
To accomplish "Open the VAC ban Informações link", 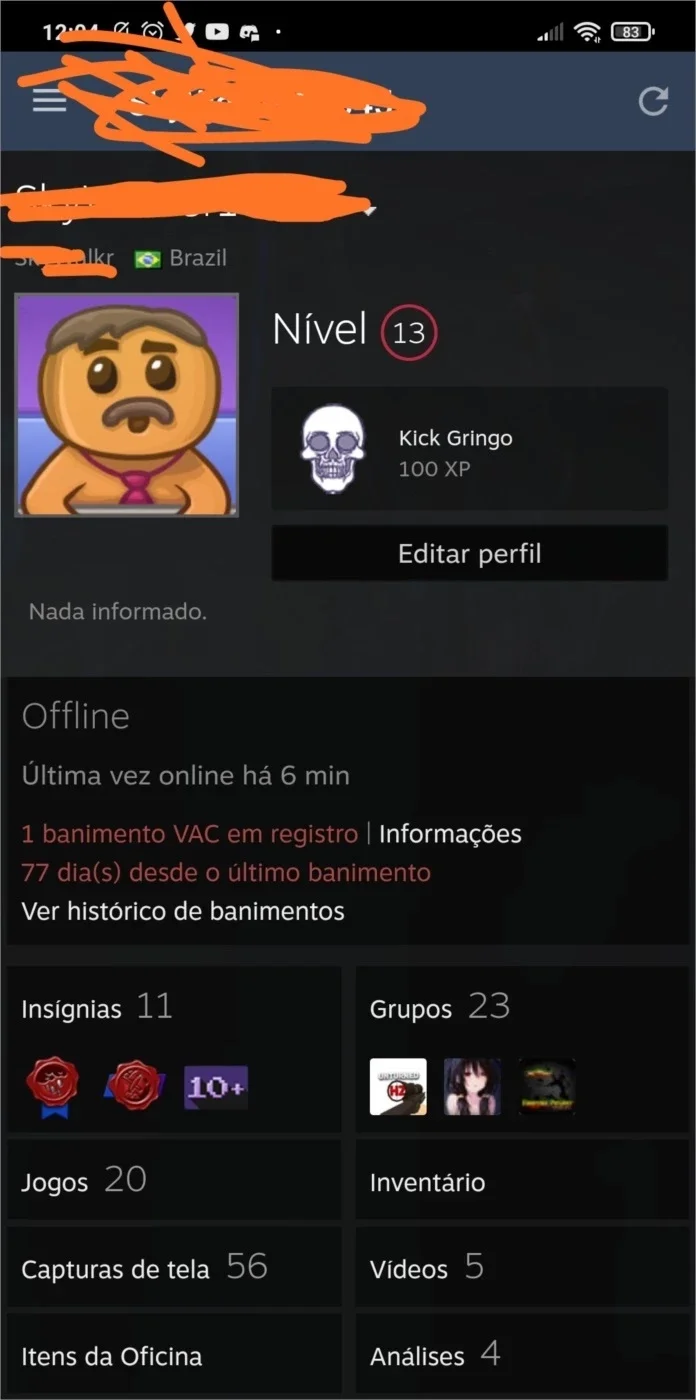I will click(450, 834).
